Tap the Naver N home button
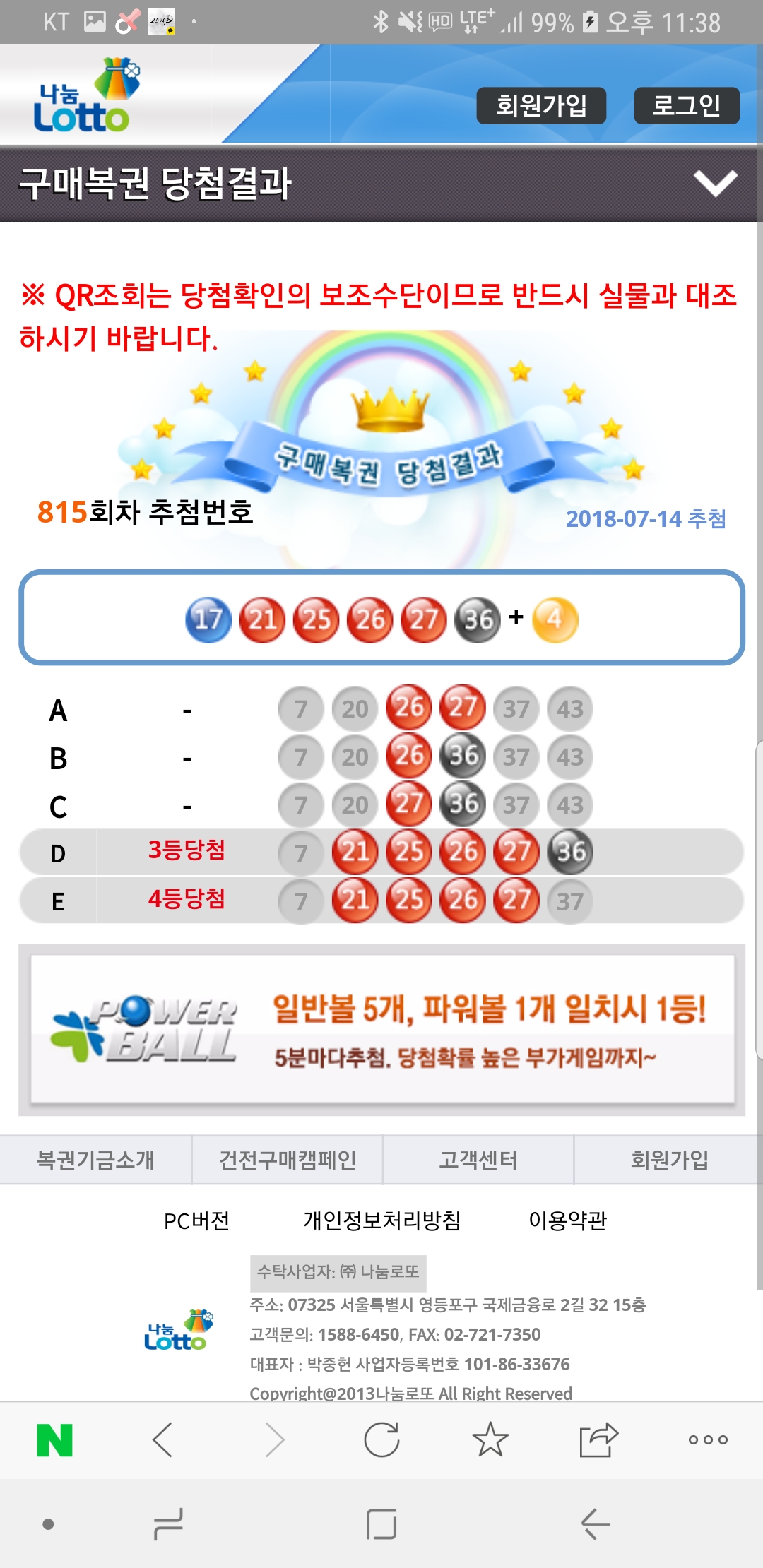 [55, 1440]
